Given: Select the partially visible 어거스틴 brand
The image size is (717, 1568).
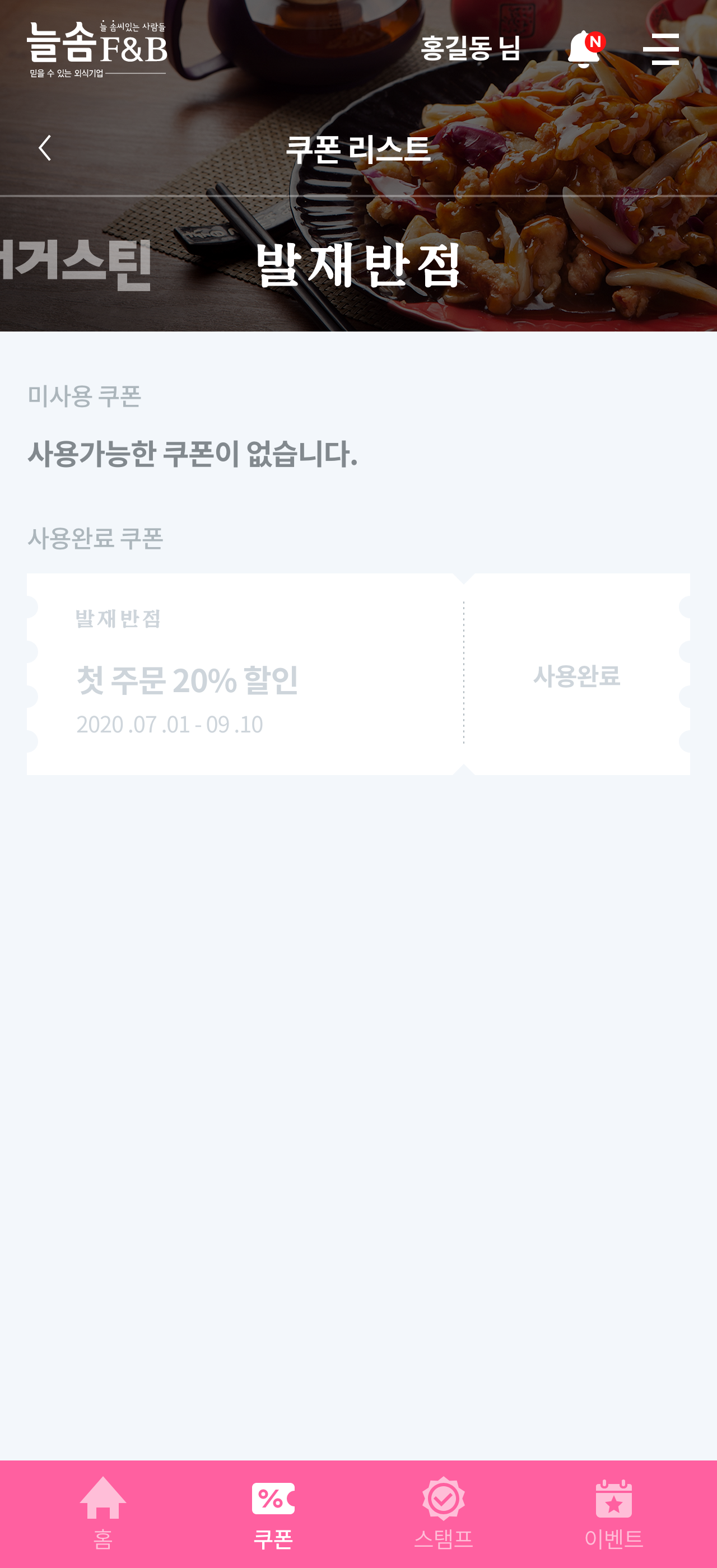Looking at the screenshot, I should [x=76, y=264].
